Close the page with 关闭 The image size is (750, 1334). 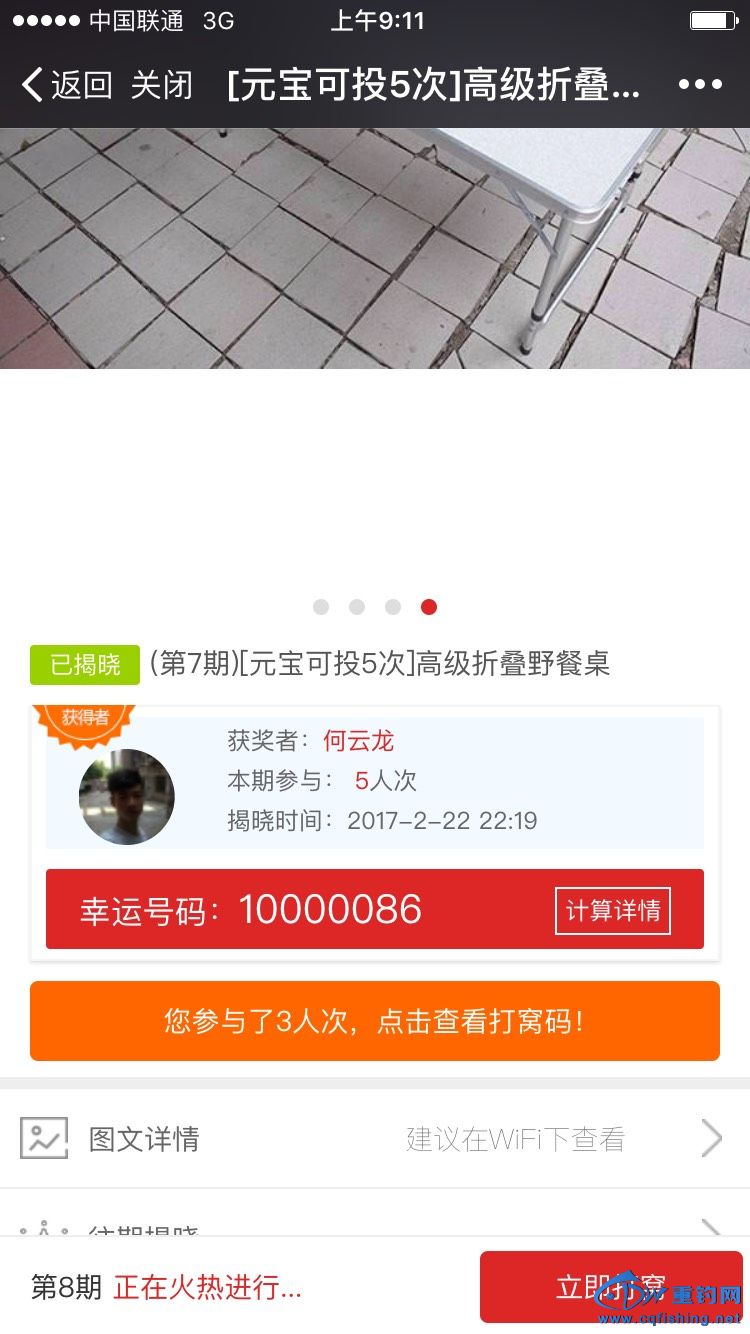pyautogui.click(x=161, y=85)
